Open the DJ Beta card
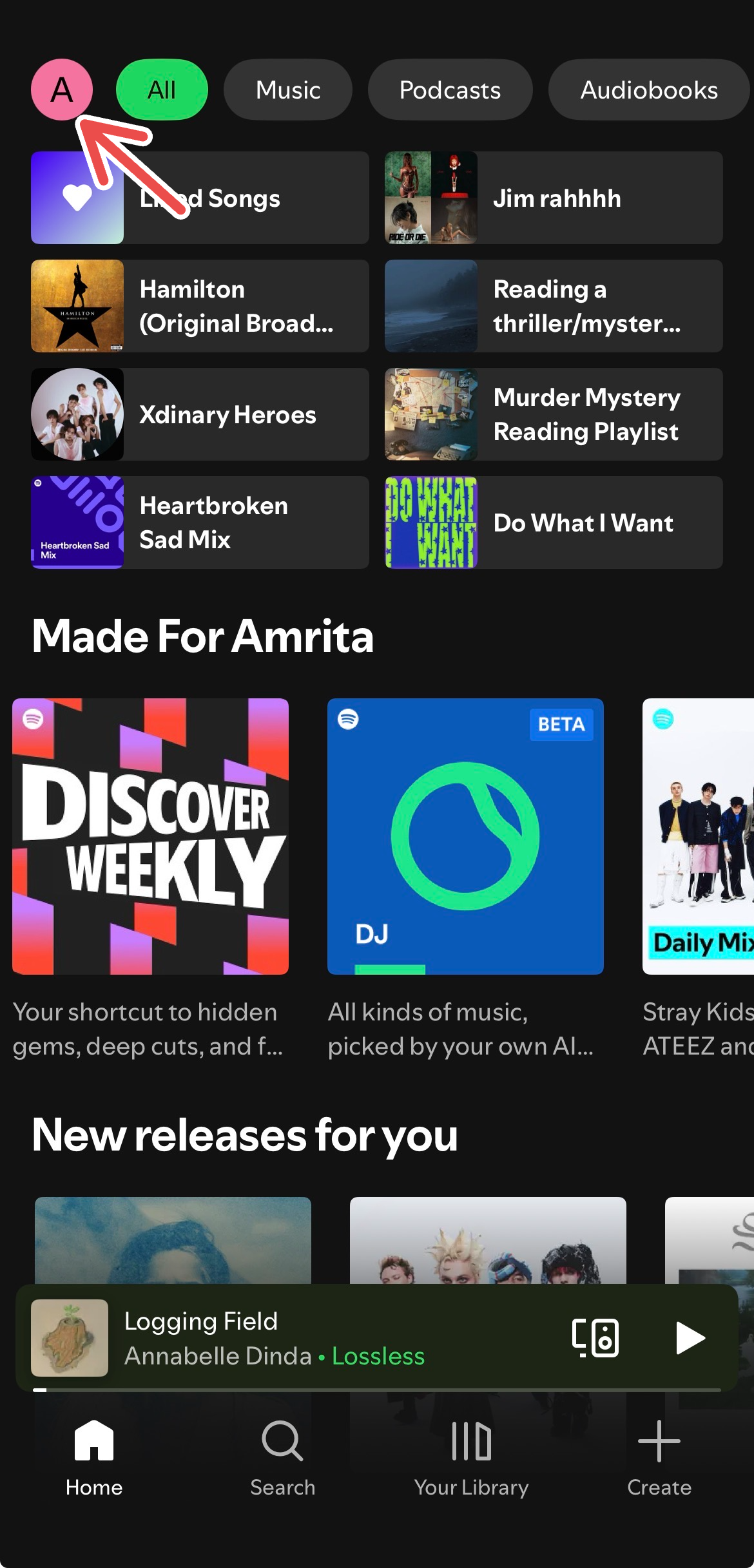754x1568 pixels. point(465,836)
